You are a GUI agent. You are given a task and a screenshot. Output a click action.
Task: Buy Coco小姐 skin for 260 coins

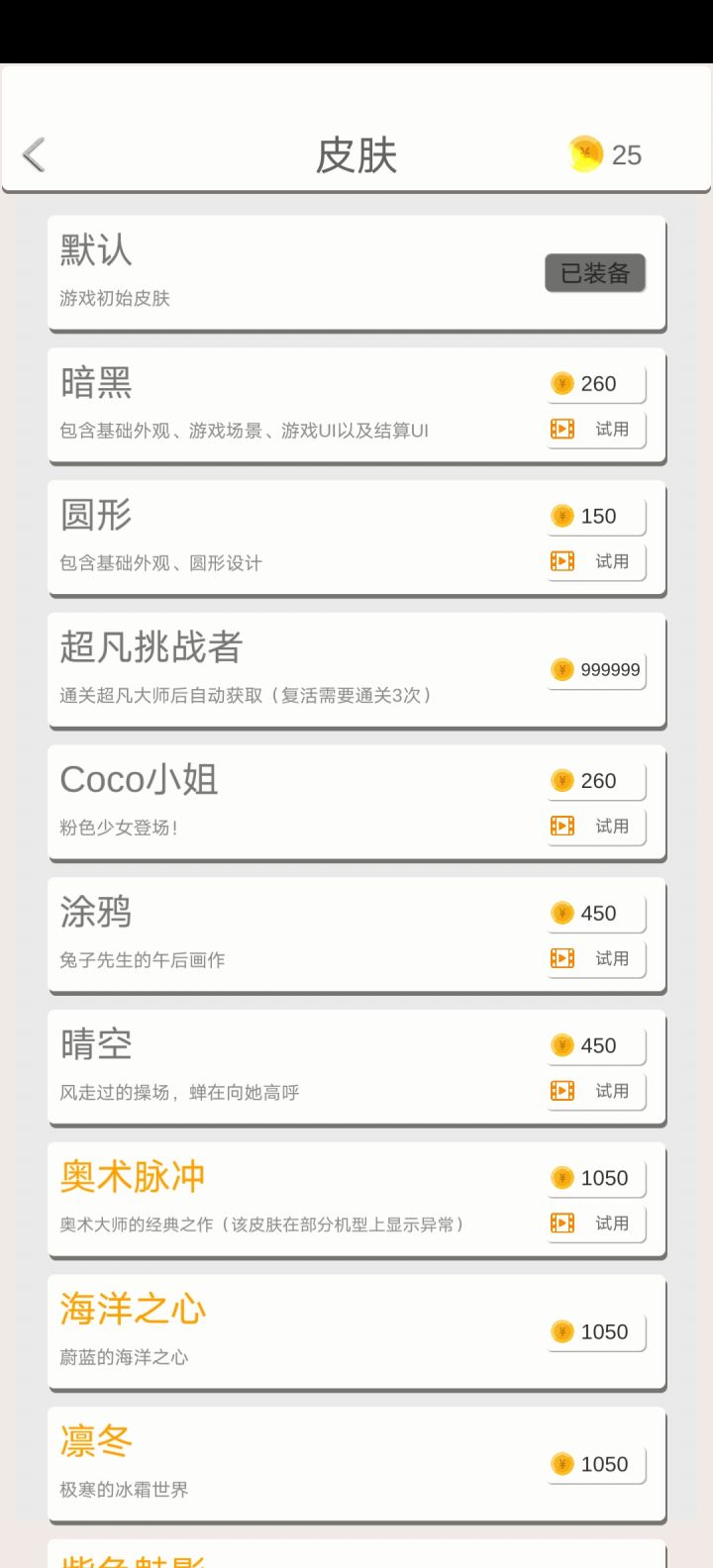(x=596, y=781)
